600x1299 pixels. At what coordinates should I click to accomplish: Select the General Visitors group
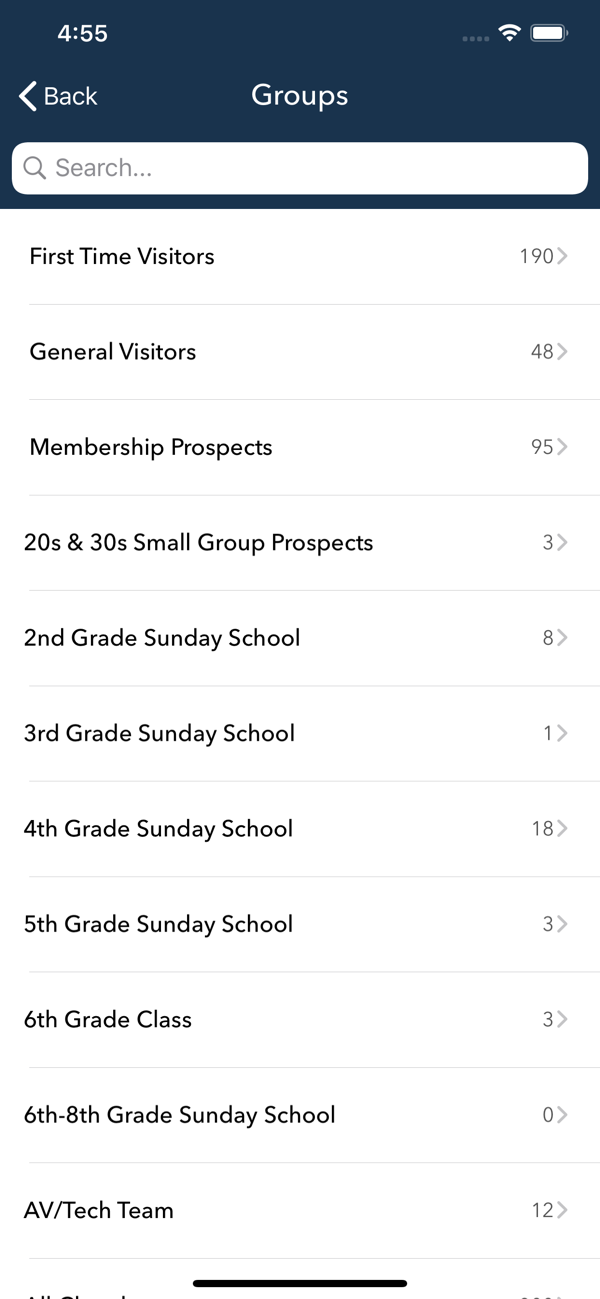(298, 352)
